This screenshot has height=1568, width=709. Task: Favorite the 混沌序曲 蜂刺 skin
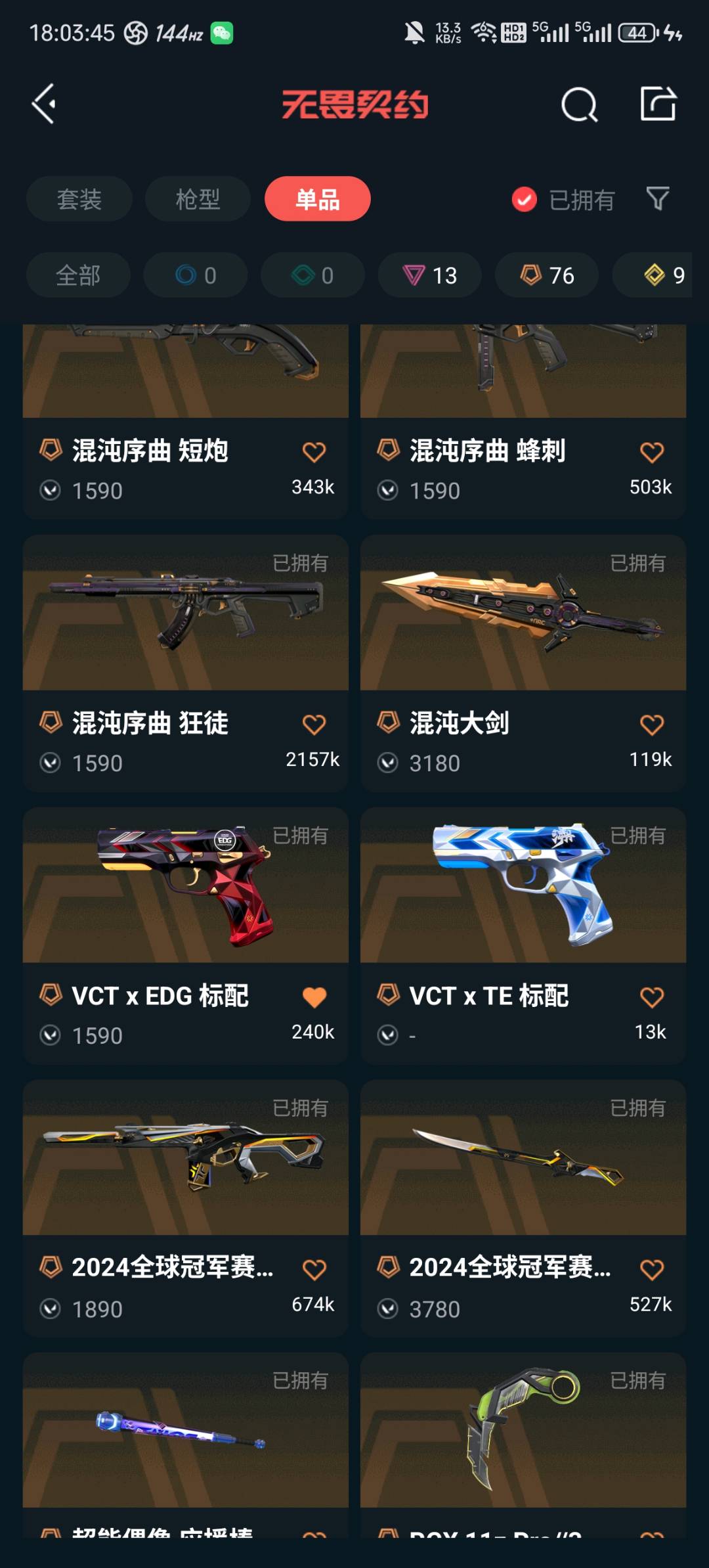(651, 452)
